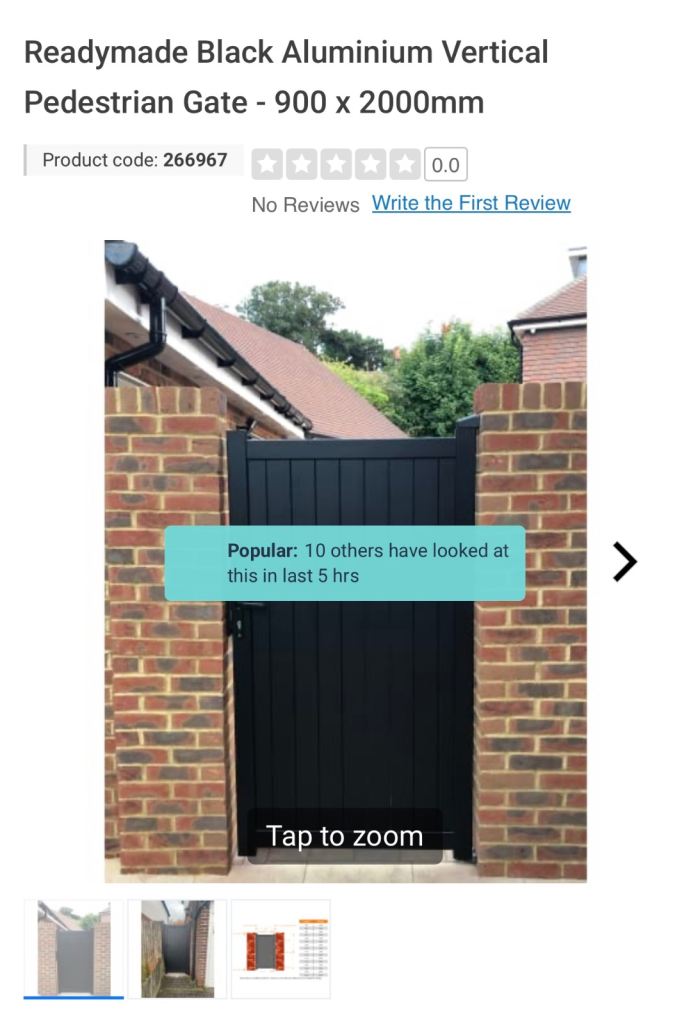The width and height of the screenshot is (675, 1024).
Task: Select the first thumbnail of the gate front
Action: pos(74,948)
